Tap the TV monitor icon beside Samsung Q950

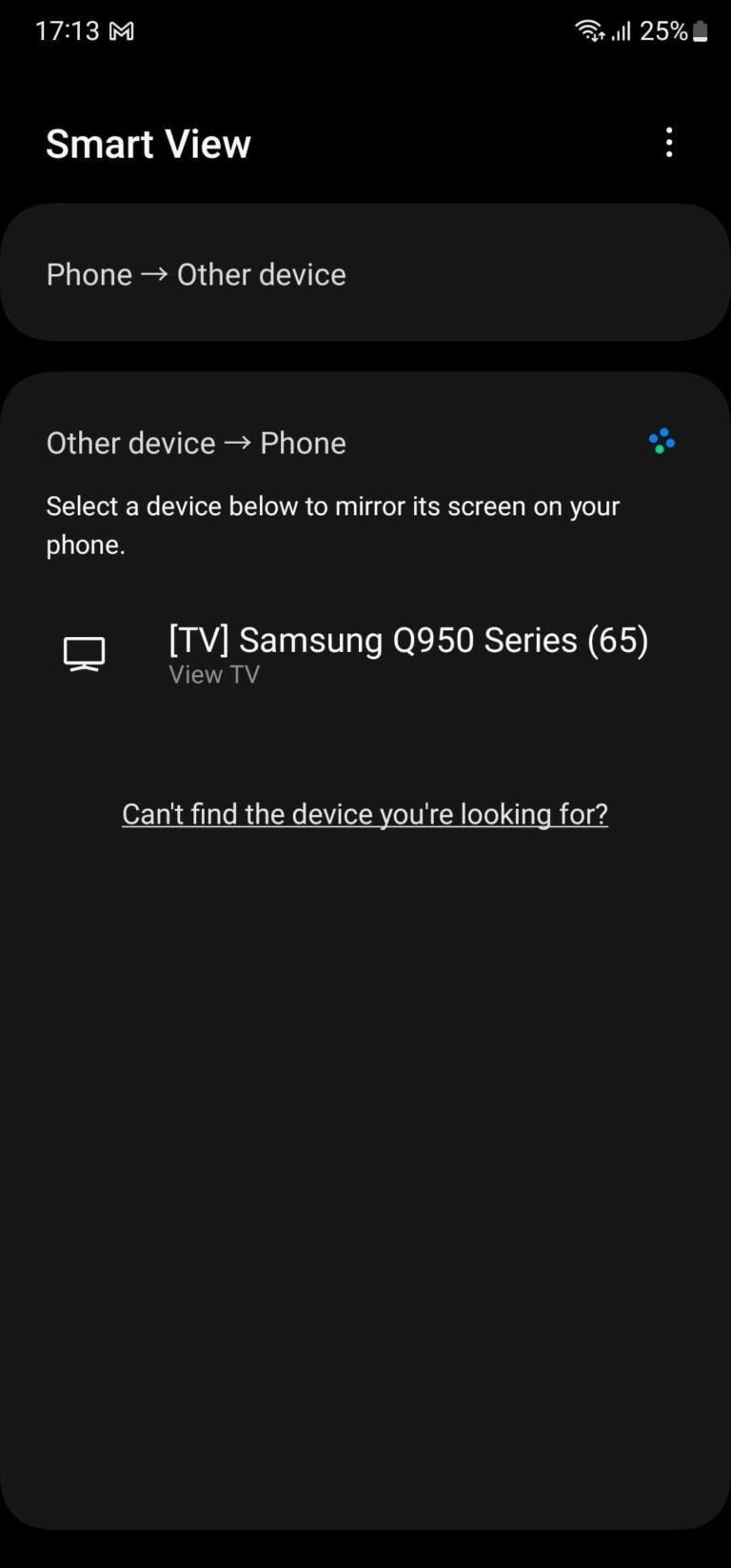coord(84,654)
